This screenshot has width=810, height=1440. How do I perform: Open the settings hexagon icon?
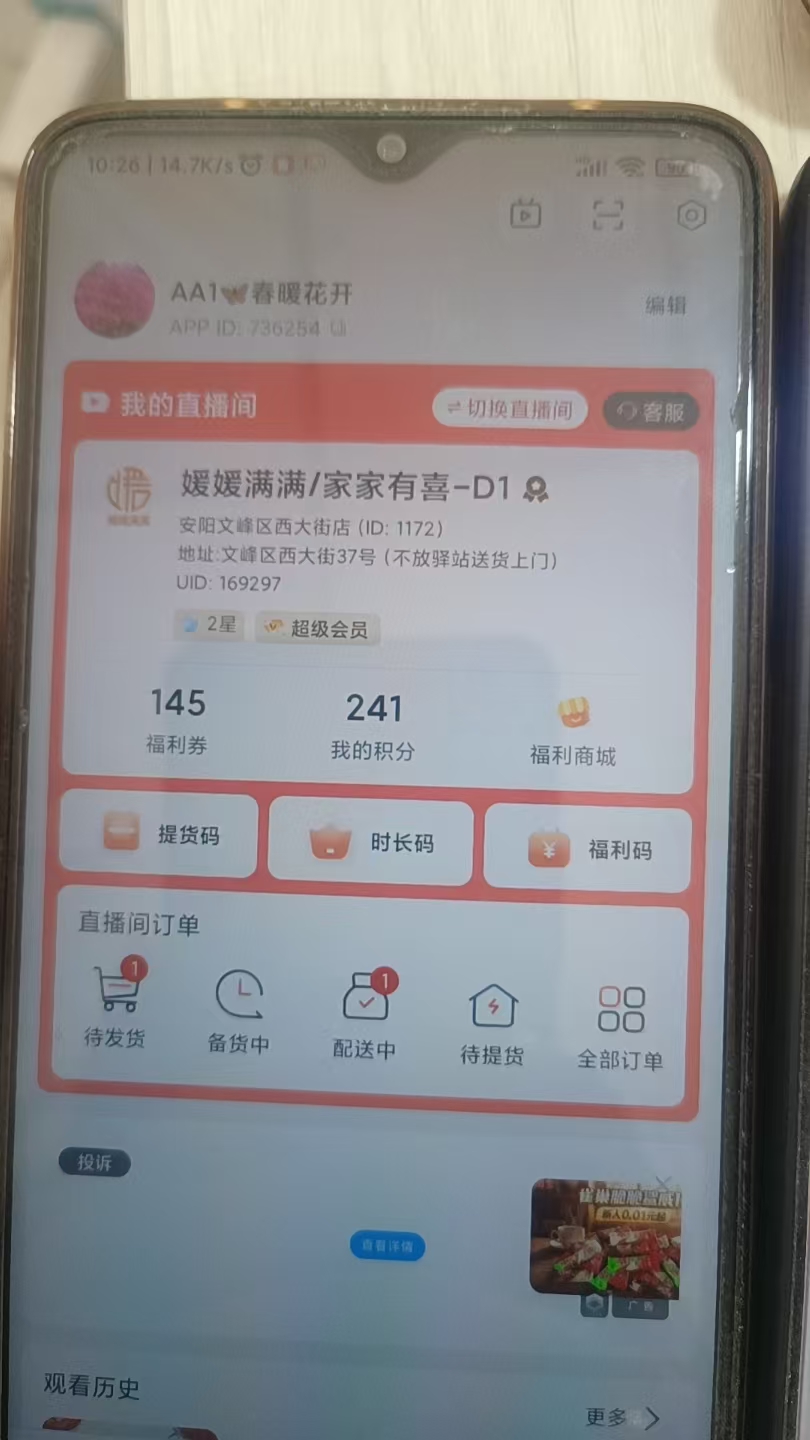(x=691, y=216)
